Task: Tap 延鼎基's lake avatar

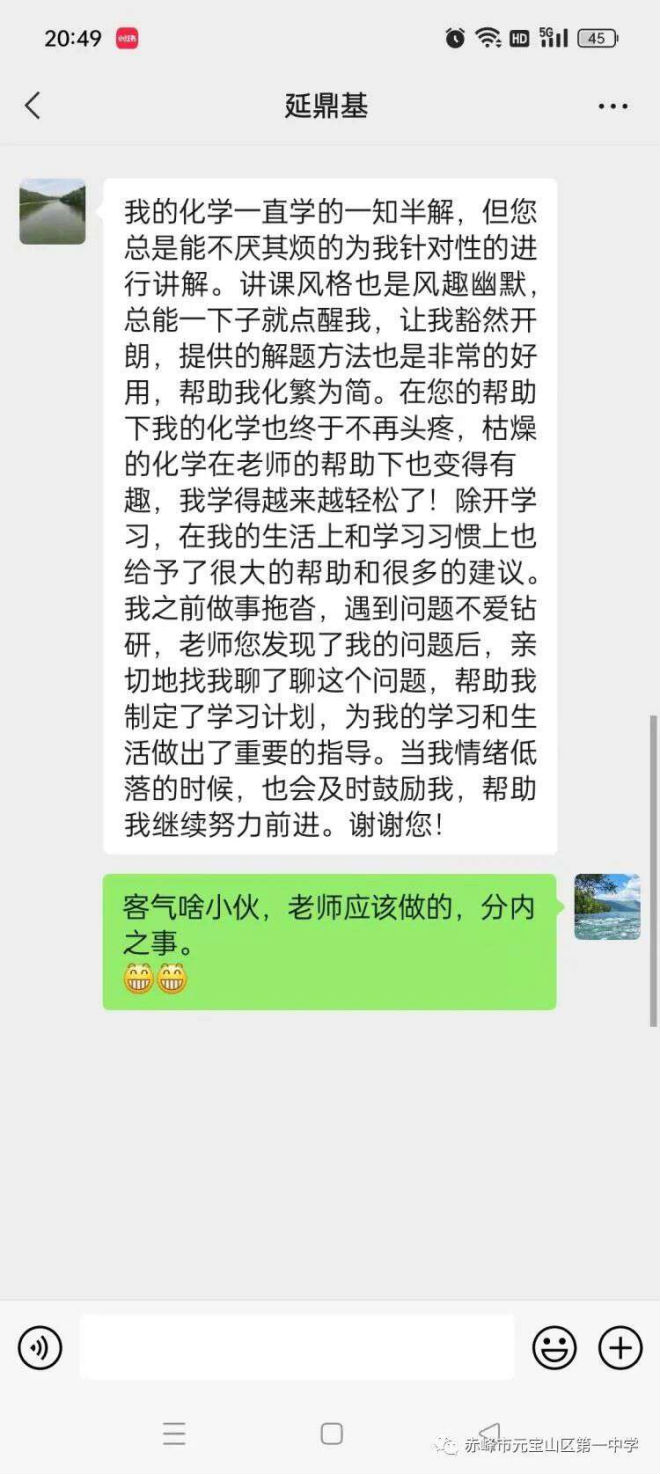Action: 52,212
